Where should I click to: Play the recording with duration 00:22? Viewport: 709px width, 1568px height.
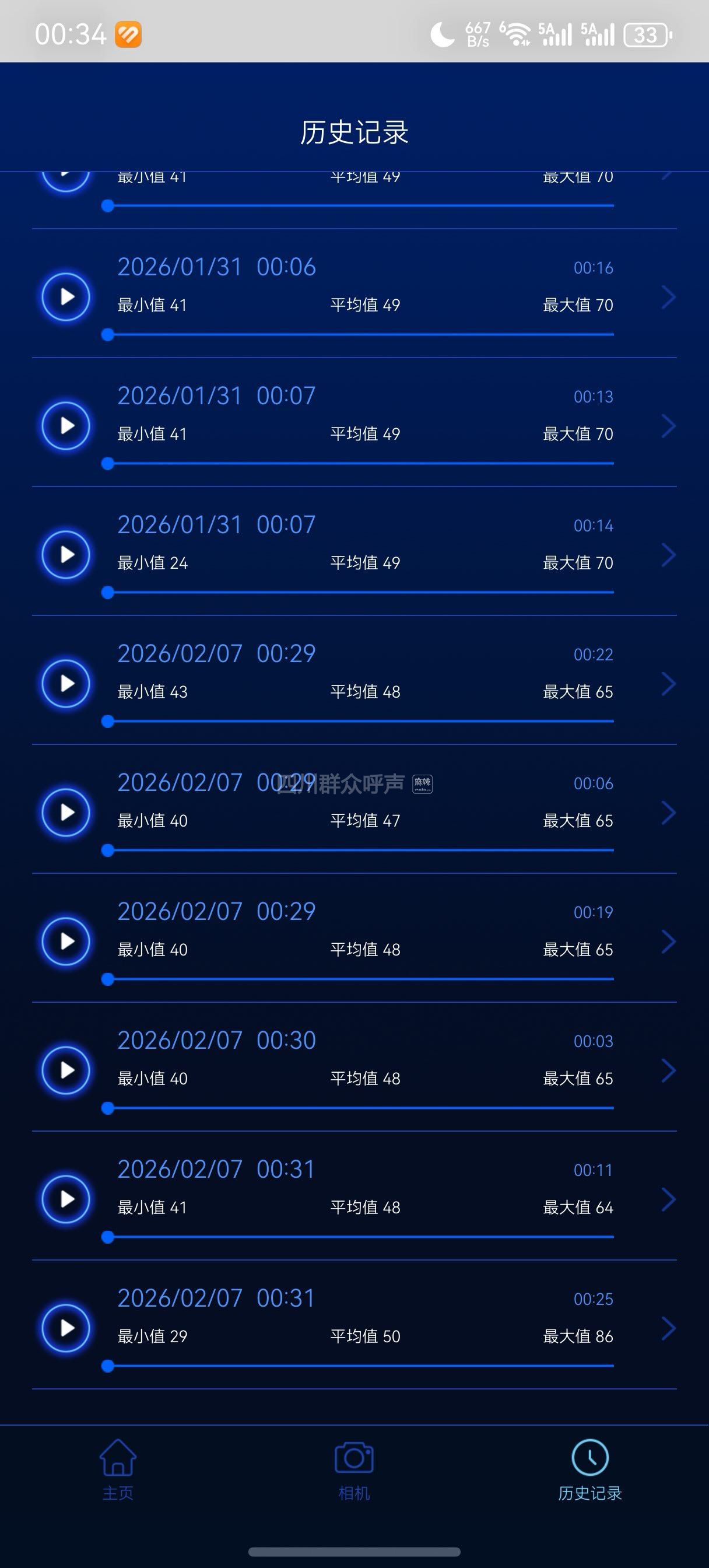(66, 684)
